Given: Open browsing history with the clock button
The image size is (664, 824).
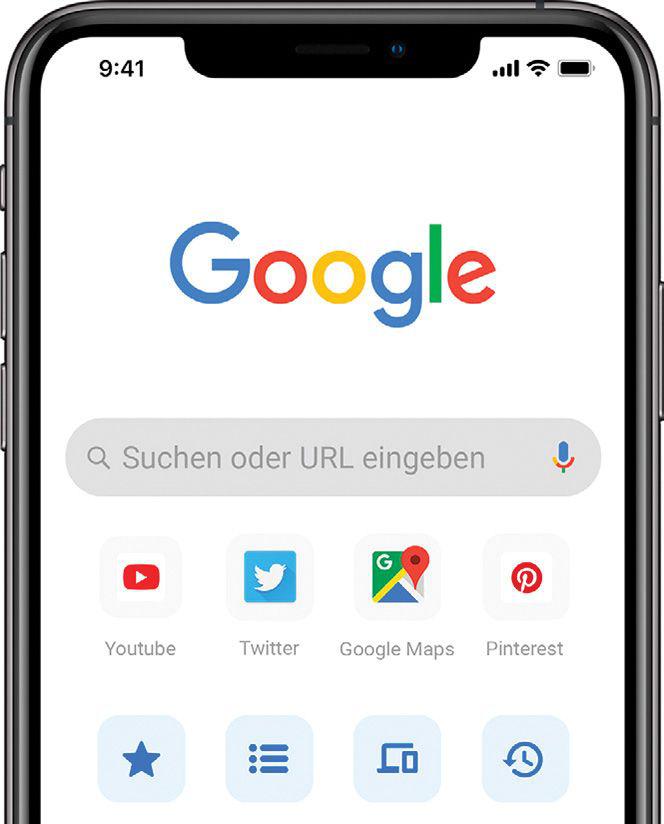Looking at the screenshot, I should point(526,760).
